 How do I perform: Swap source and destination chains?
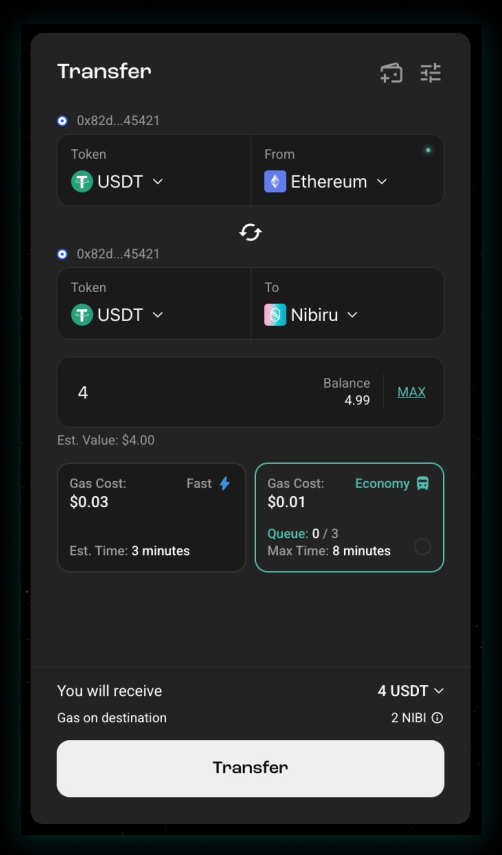click(x=250, y=233)
